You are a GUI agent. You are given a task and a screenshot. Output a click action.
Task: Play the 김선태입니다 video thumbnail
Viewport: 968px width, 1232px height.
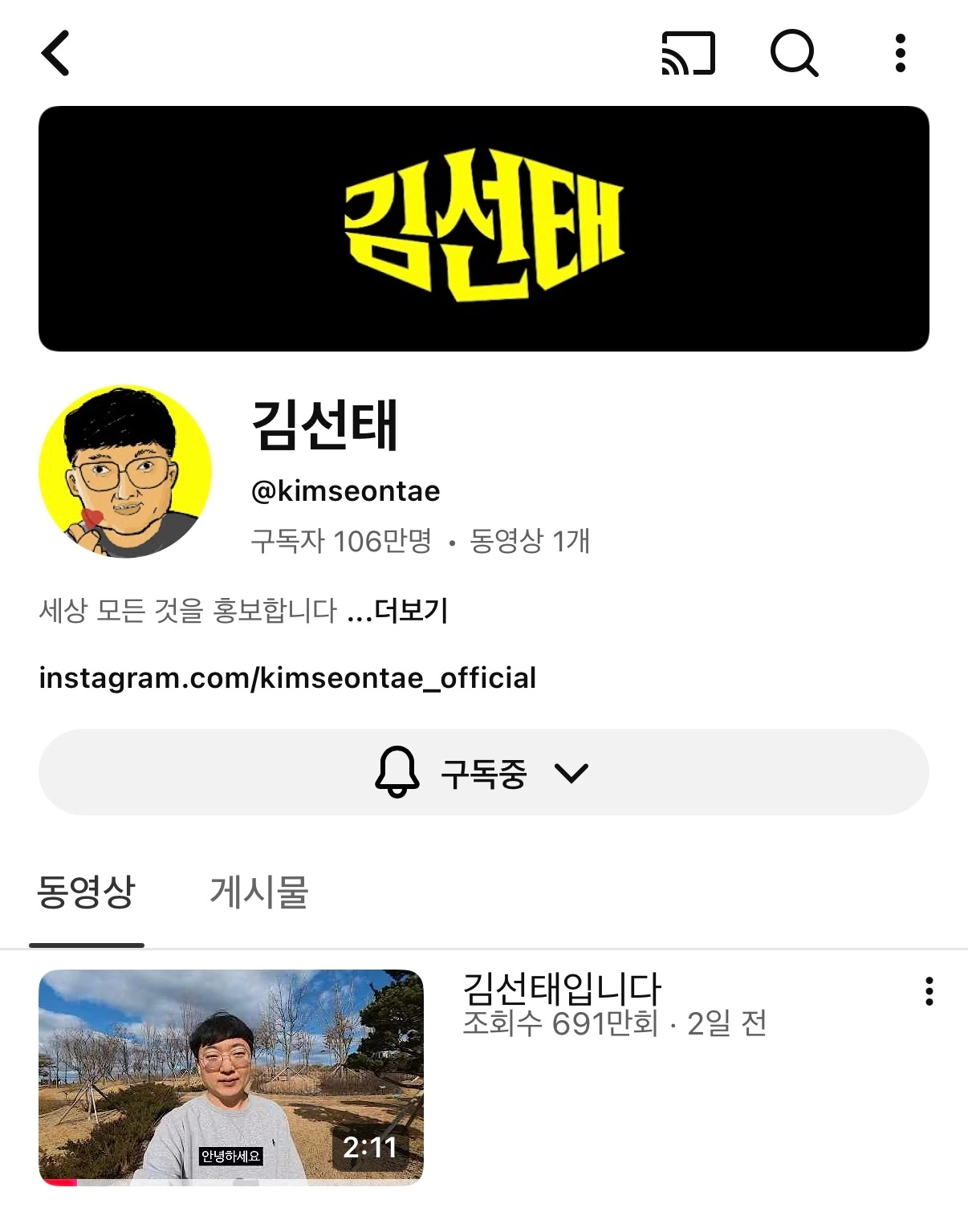231,1077
